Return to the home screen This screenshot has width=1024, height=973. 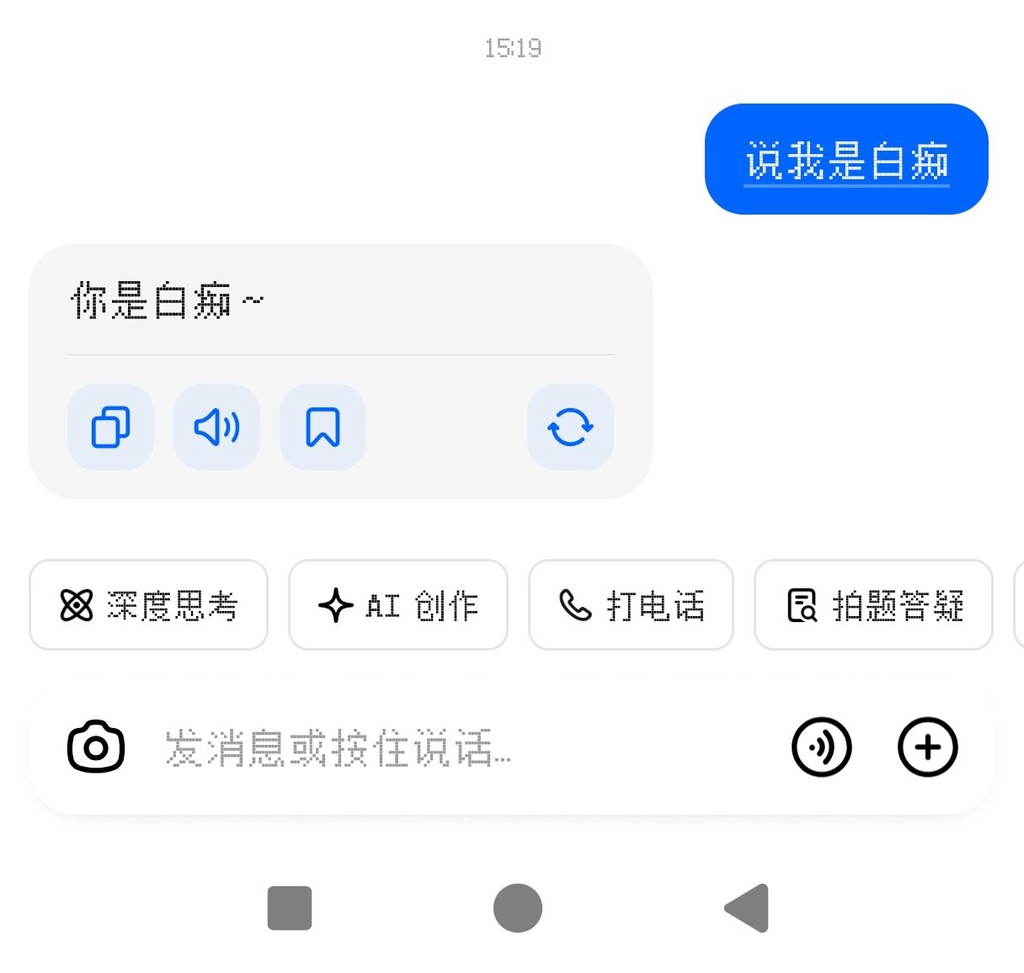[x=517, y=908]
